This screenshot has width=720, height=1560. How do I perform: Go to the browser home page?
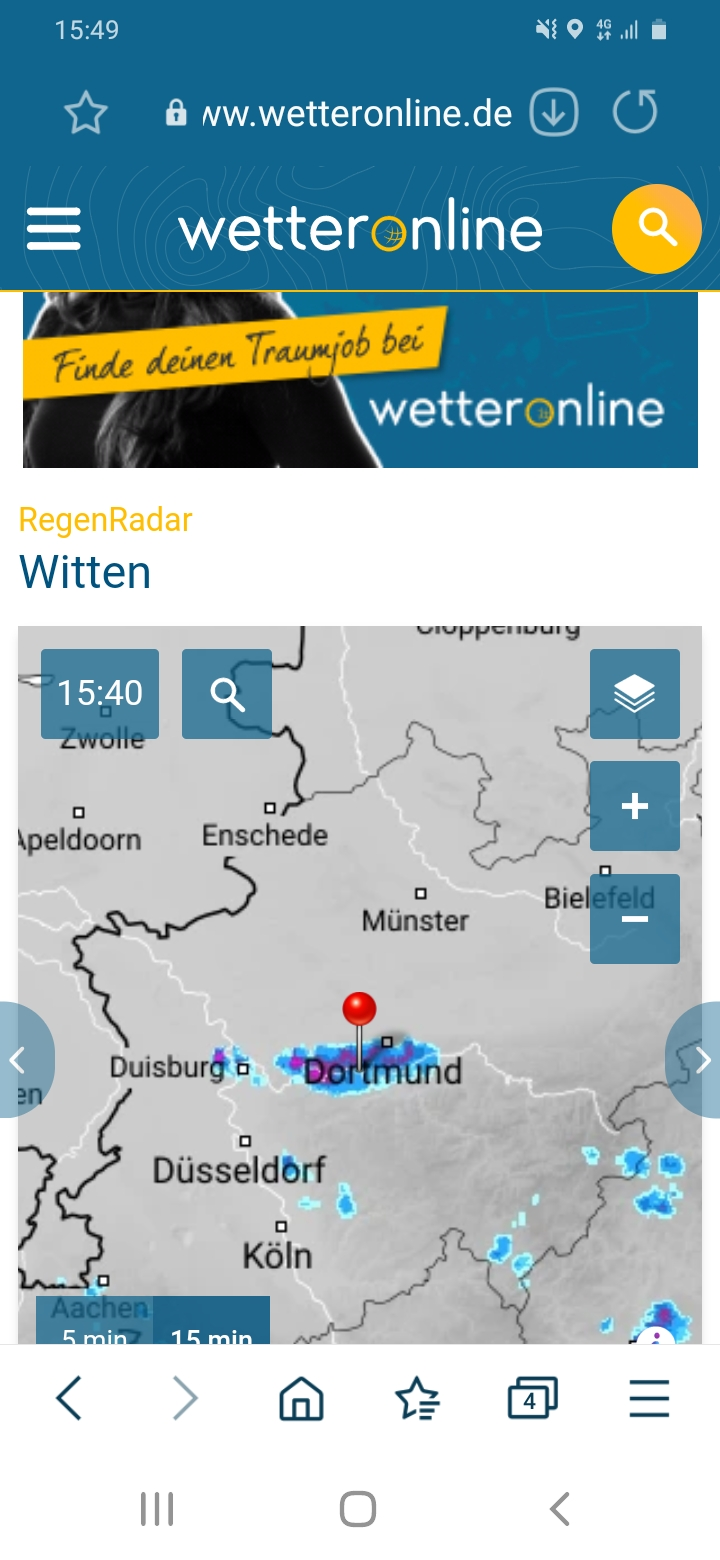301,1400
